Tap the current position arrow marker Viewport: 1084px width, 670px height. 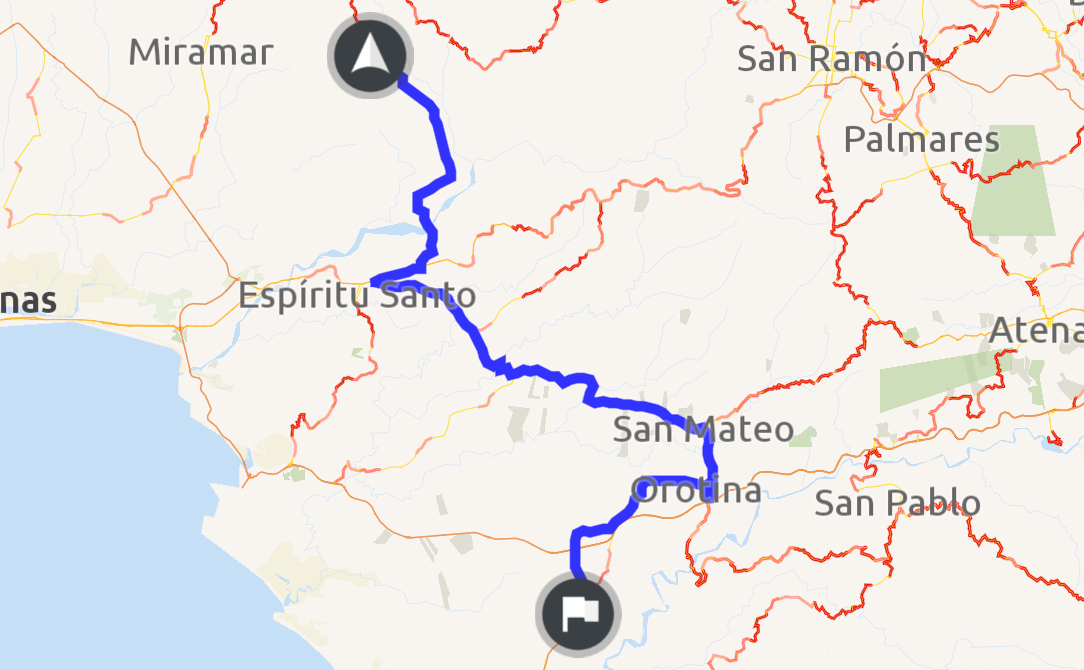[370, 55]
